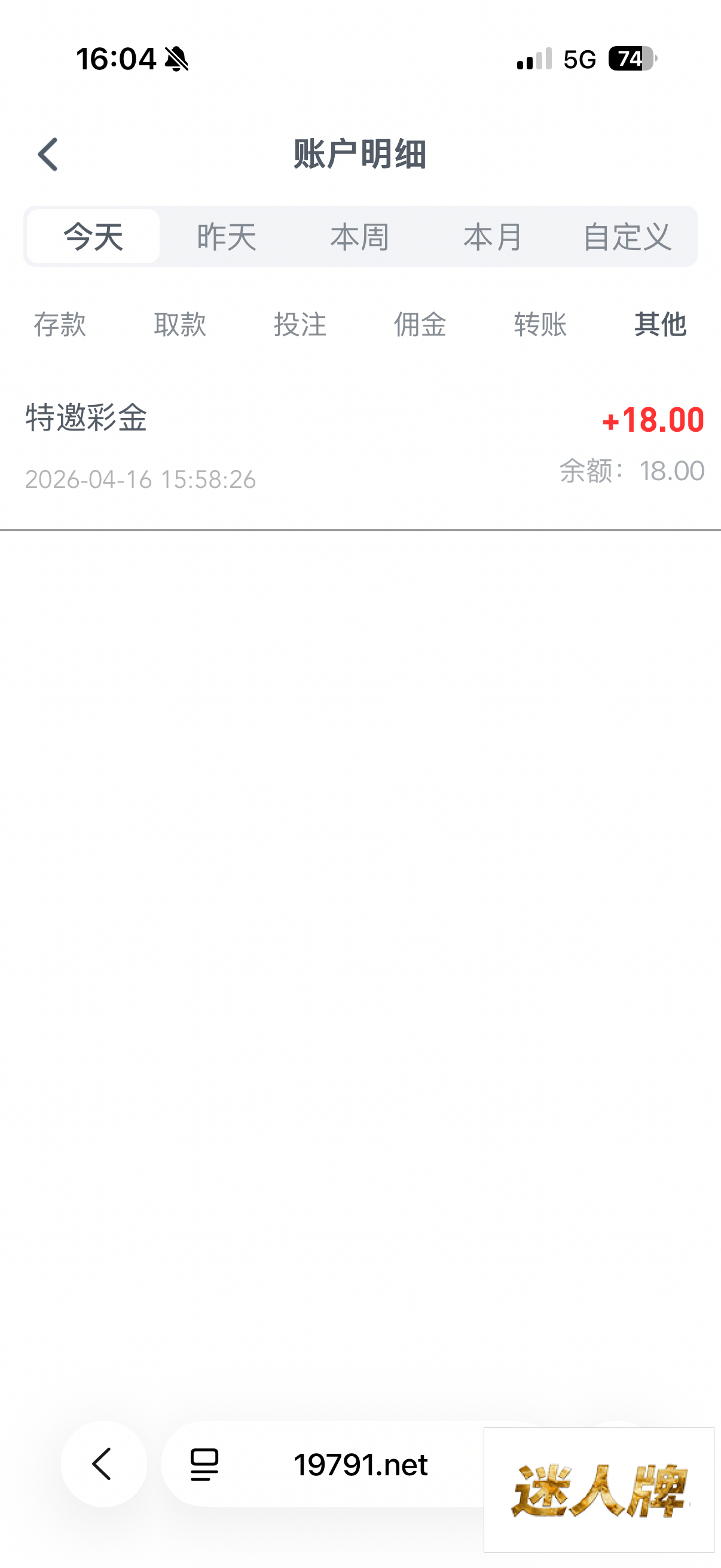Open the 19791.net address bar
Viewport: 721px width, 1568px height.
coord(360,1465)
